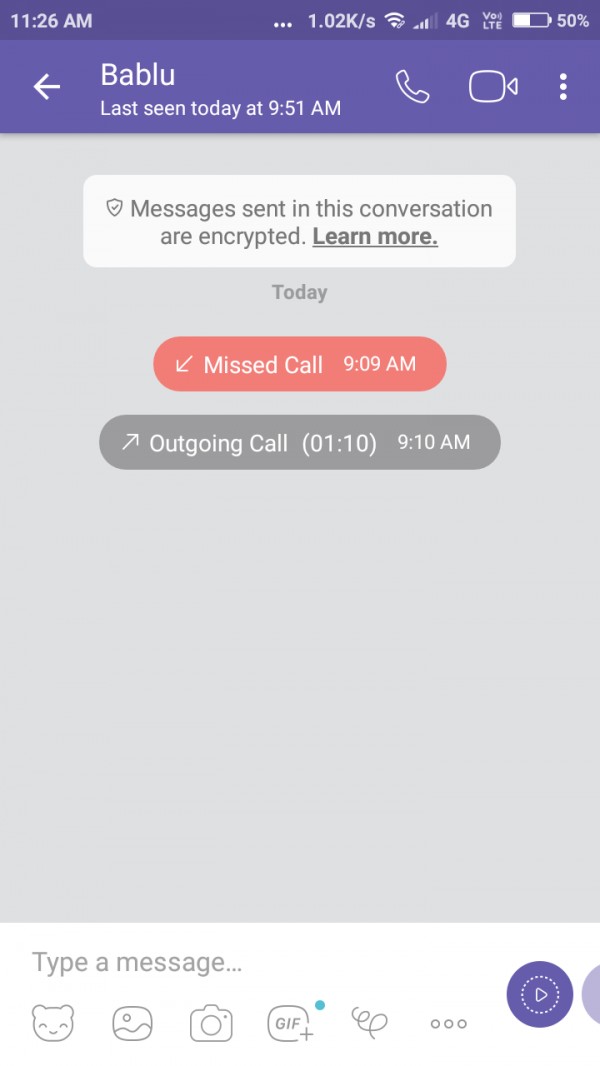The width and height of the screenshot is (600, 1066).
Task: Start a voice call with Bablu
Action: [412, 87]
